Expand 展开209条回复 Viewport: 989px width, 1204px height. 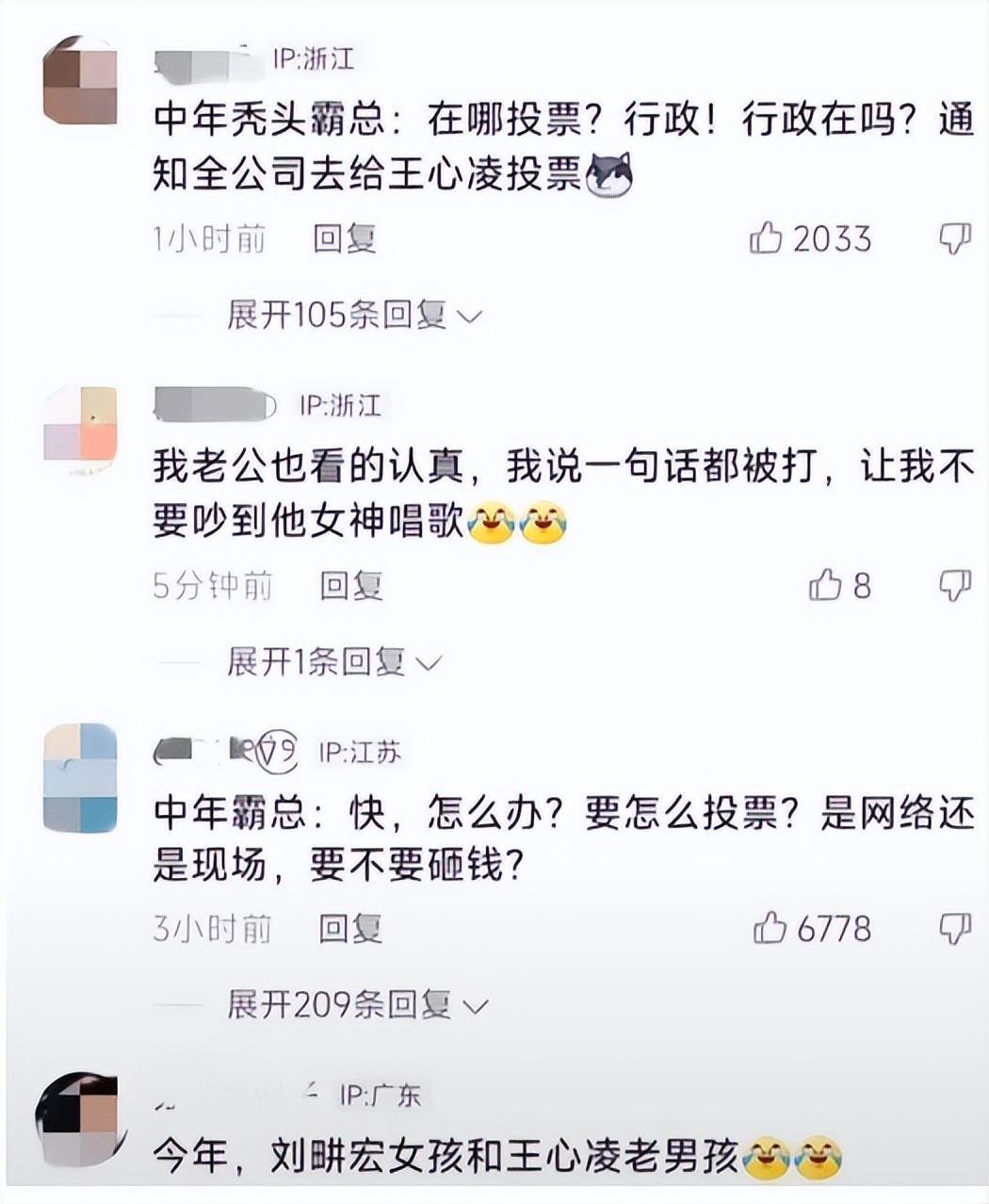point(358,1006)
